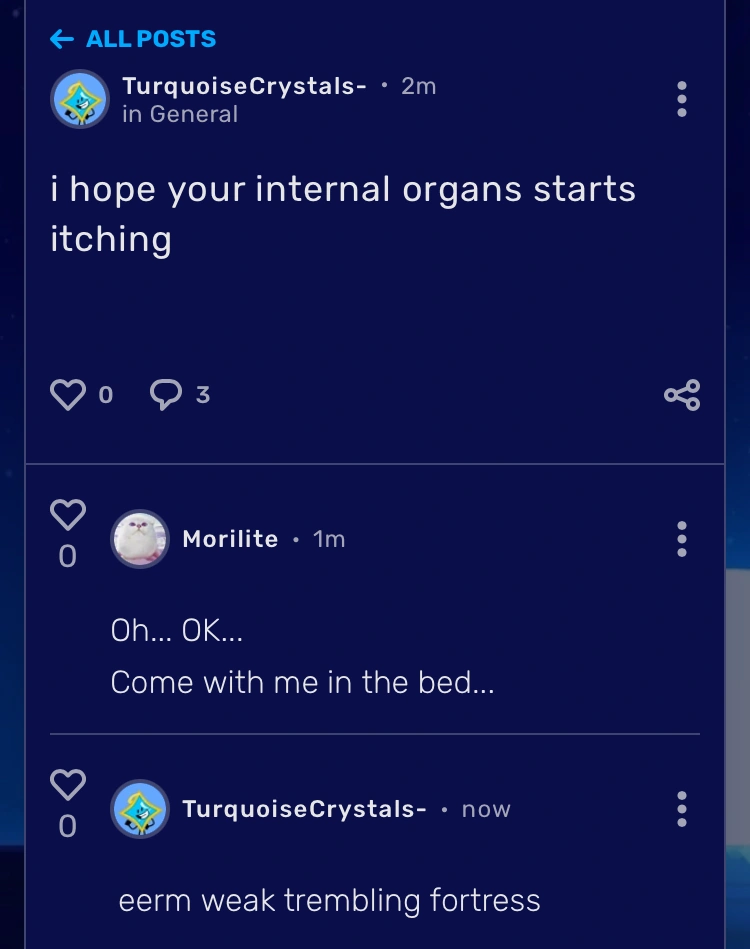Open options for the "trembling fortress" reply

[682, 808]
